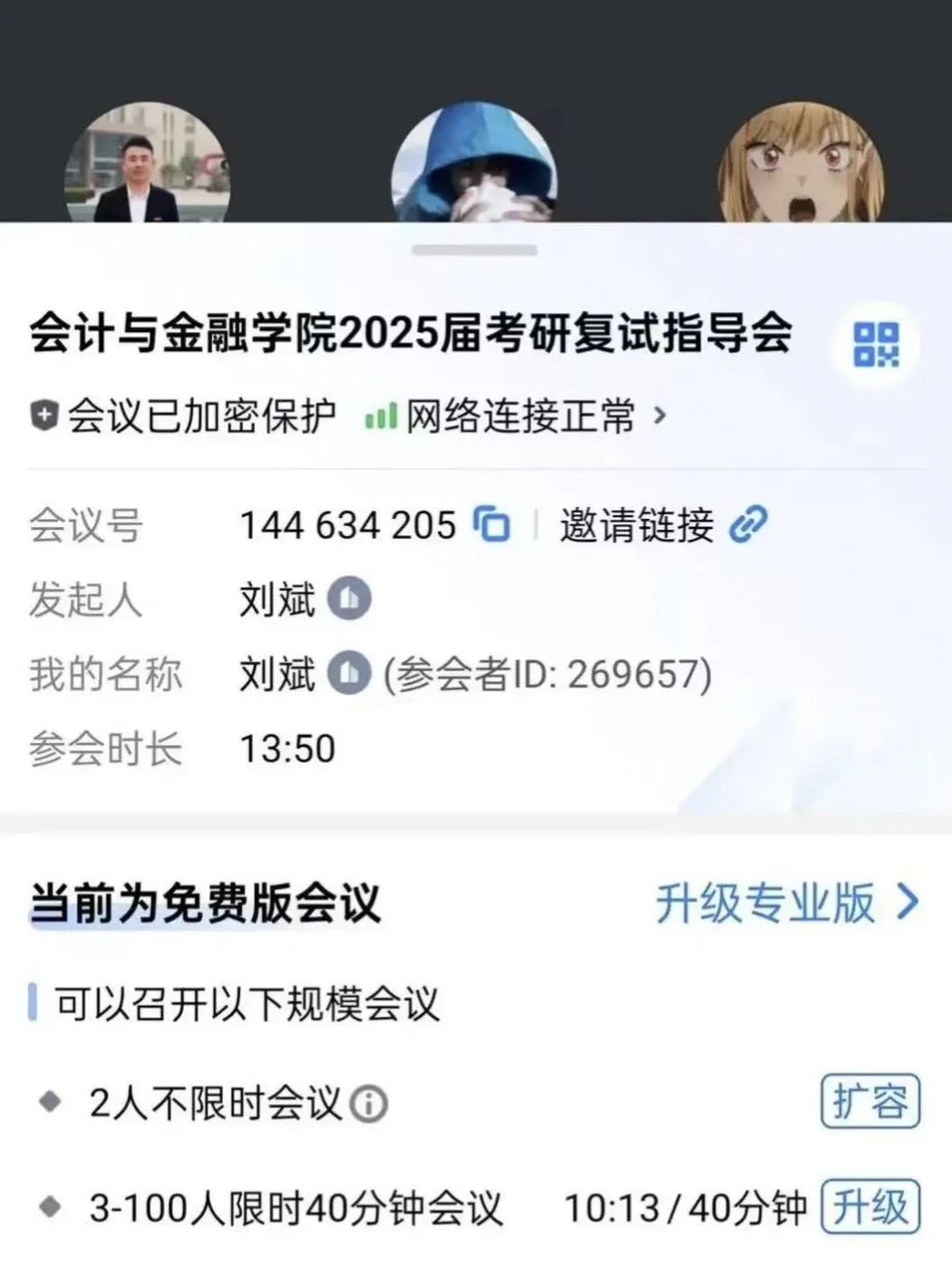Image resolution: width=952 pixels, height=1268 pixels.
Task: Open the 升级专业版 upgrade link
Action: click(x=786, y=903)
